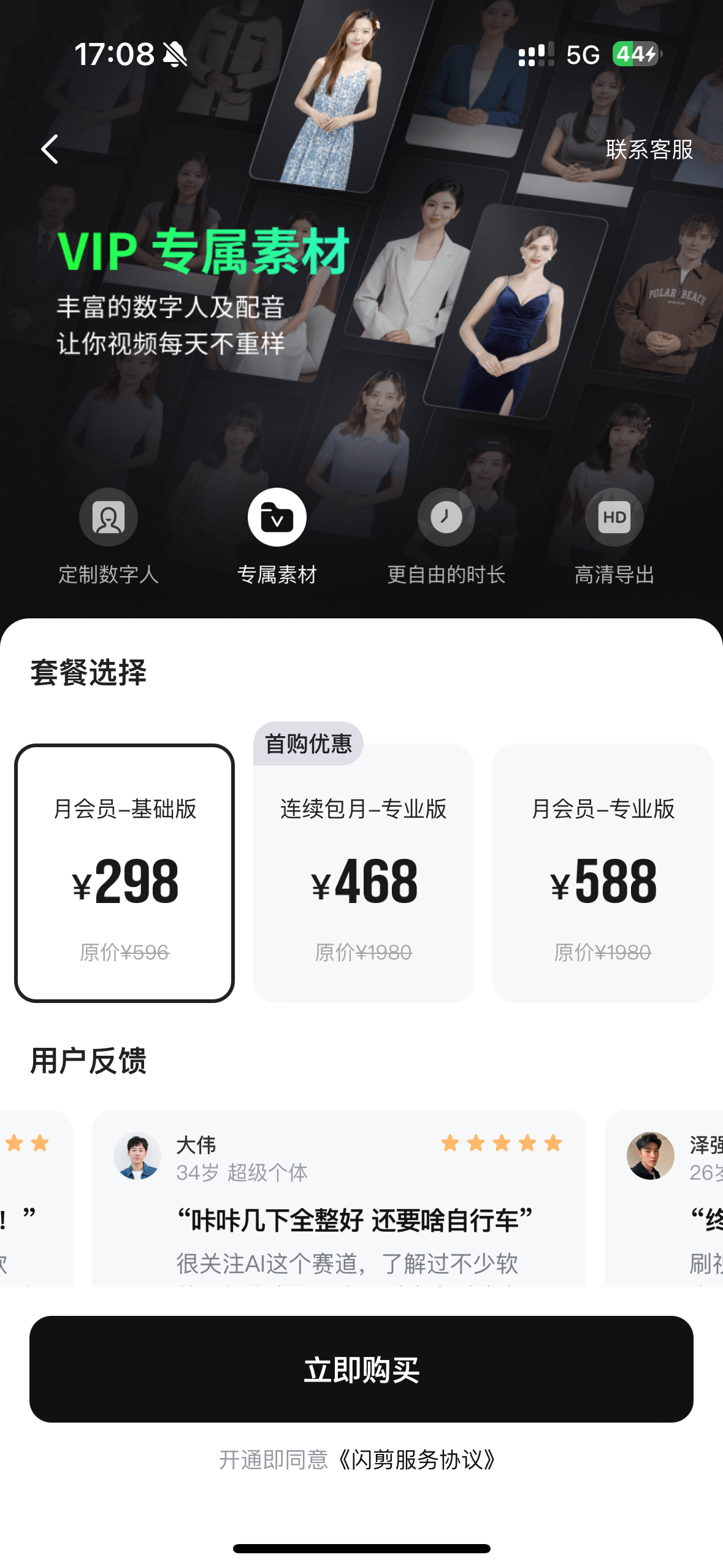Switch to the 高清导出 section label

click(614, 574)
